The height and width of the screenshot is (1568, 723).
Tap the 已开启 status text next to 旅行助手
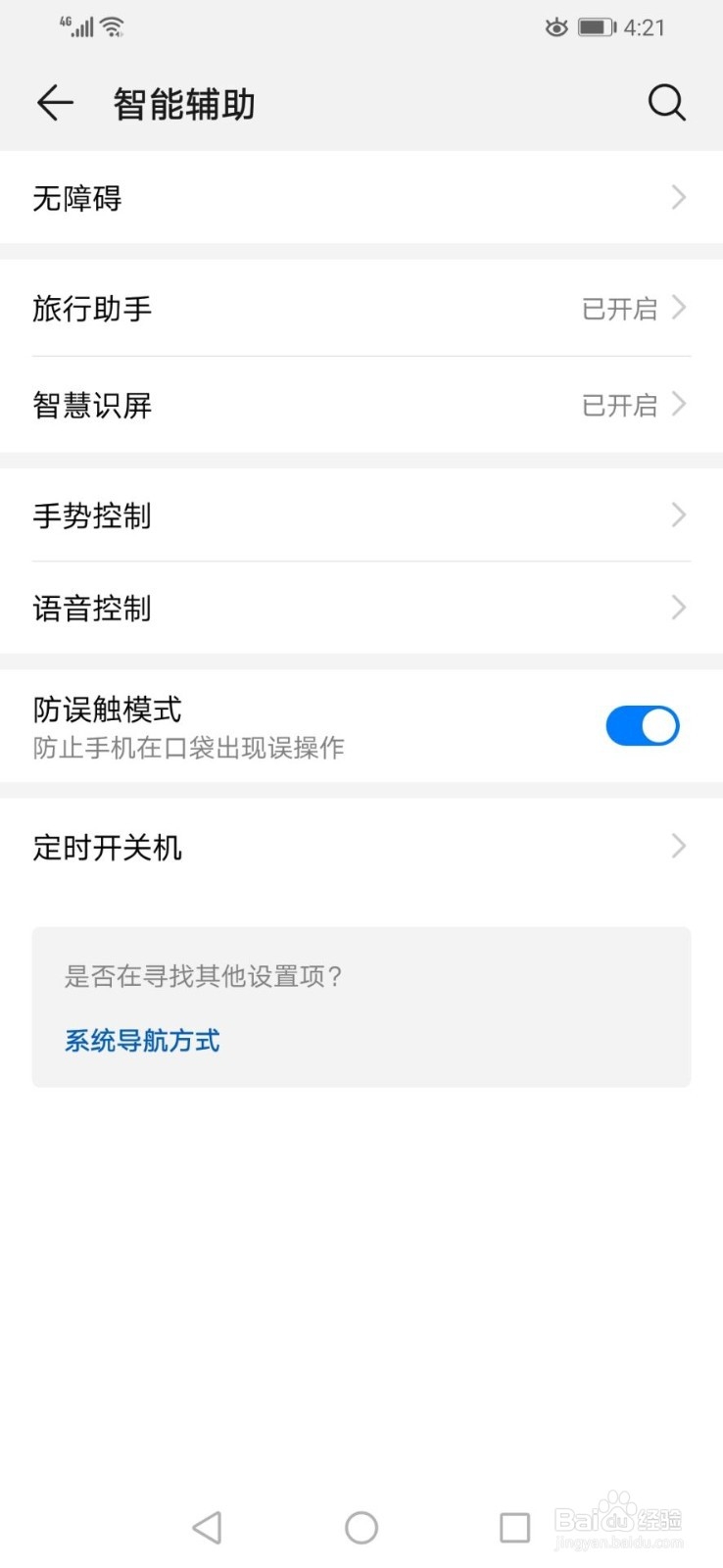[617, 308]
